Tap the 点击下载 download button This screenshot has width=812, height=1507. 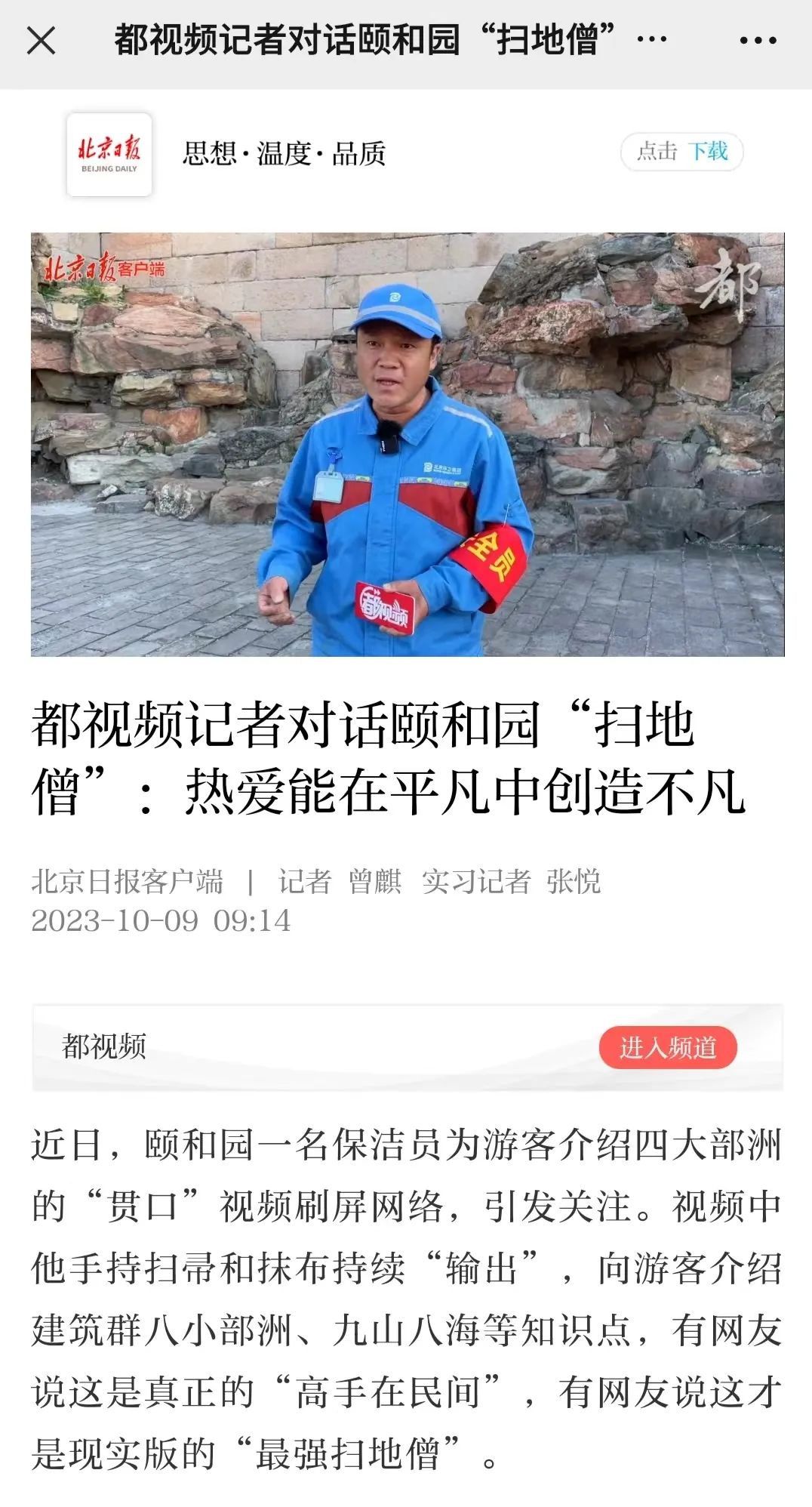(681, 152)
